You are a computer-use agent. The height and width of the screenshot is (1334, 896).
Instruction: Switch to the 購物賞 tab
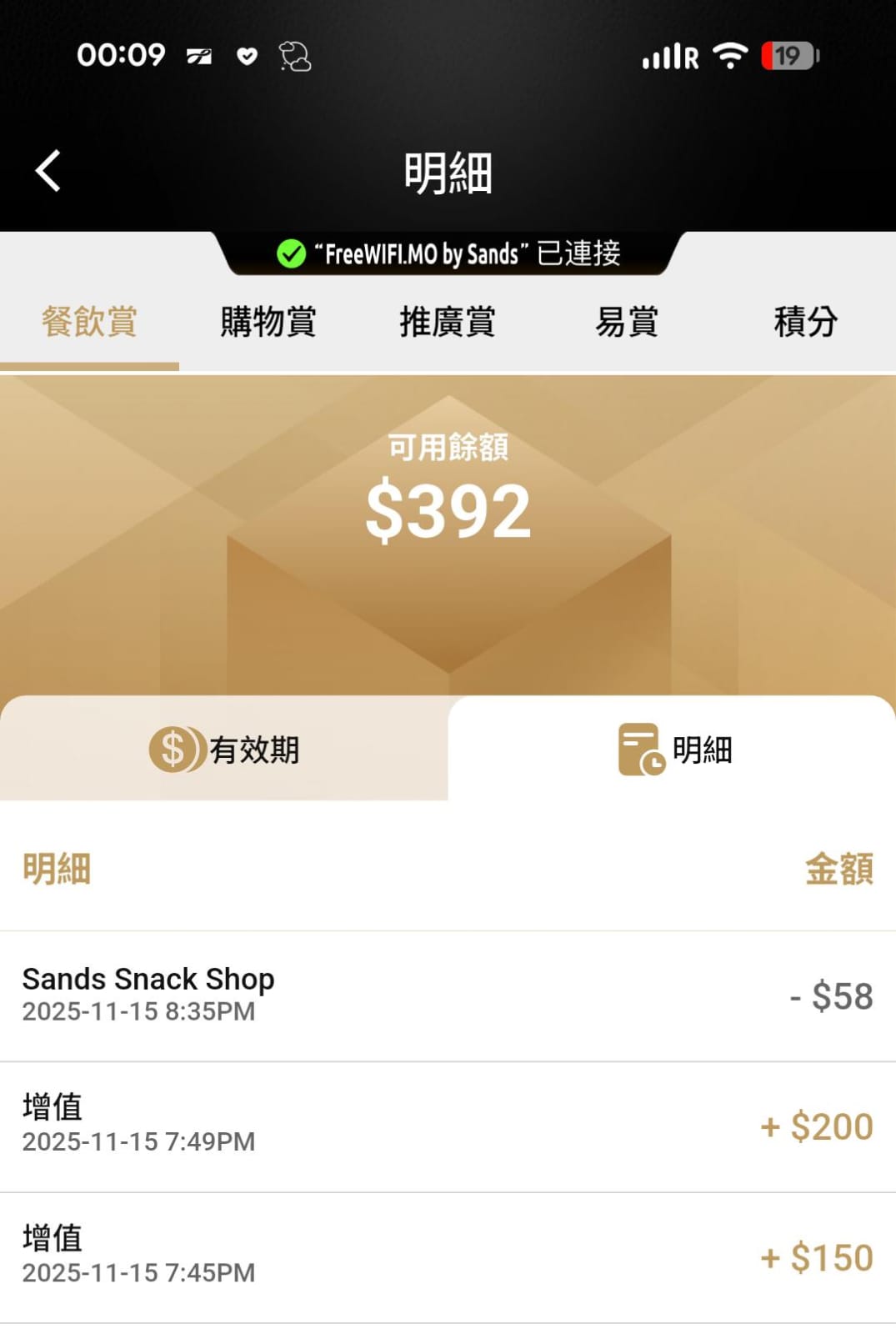[268, 322]
